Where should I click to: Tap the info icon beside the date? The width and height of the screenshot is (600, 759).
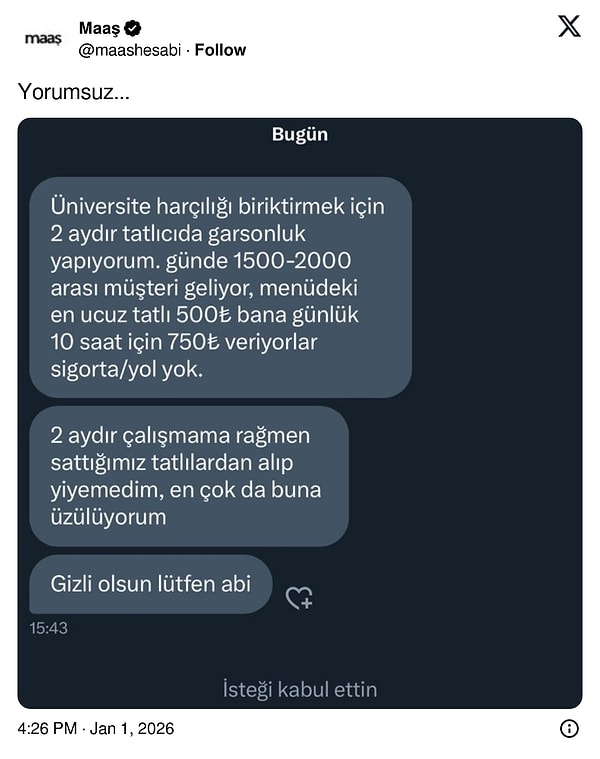tap(569, 728)
